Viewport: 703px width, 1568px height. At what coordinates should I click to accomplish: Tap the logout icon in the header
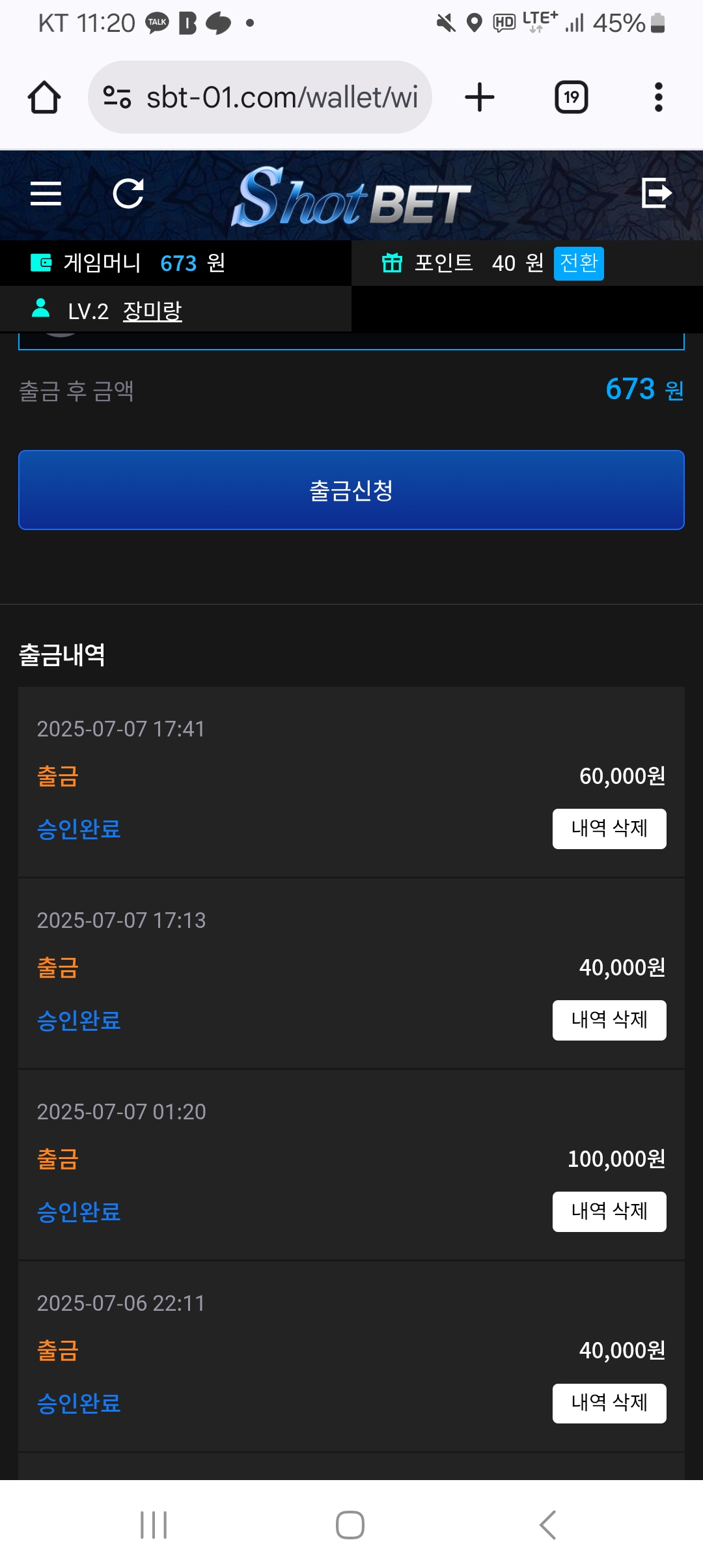click(656, 193)
